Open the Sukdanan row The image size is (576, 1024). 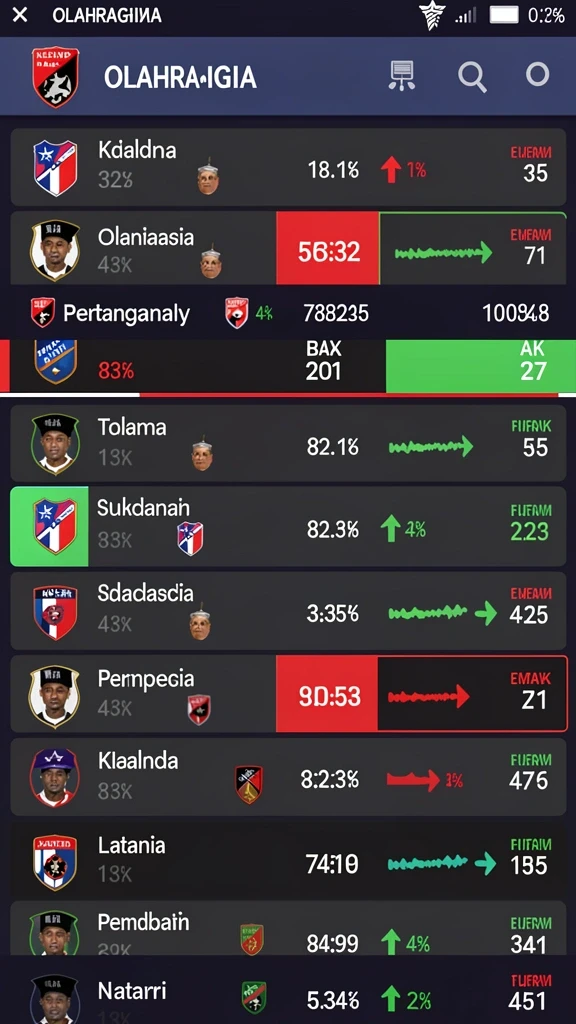click(288, 526)
